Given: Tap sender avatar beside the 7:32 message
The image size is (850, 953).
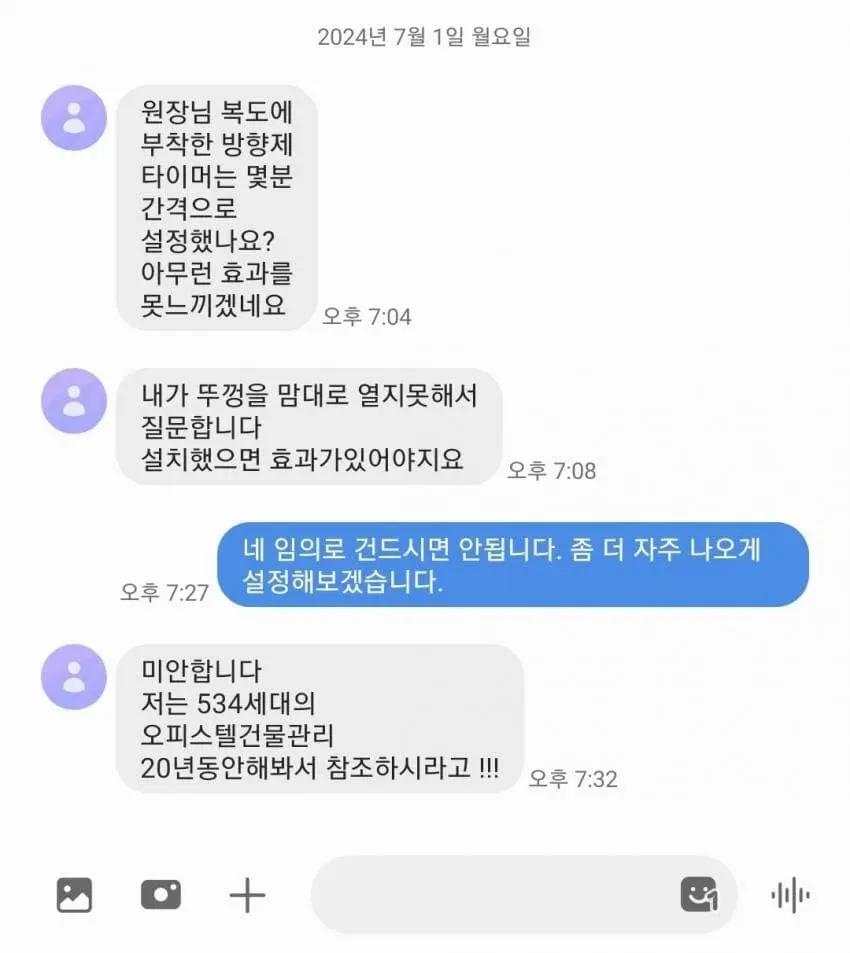Looking at the screenshot, I should click(74, 677).
